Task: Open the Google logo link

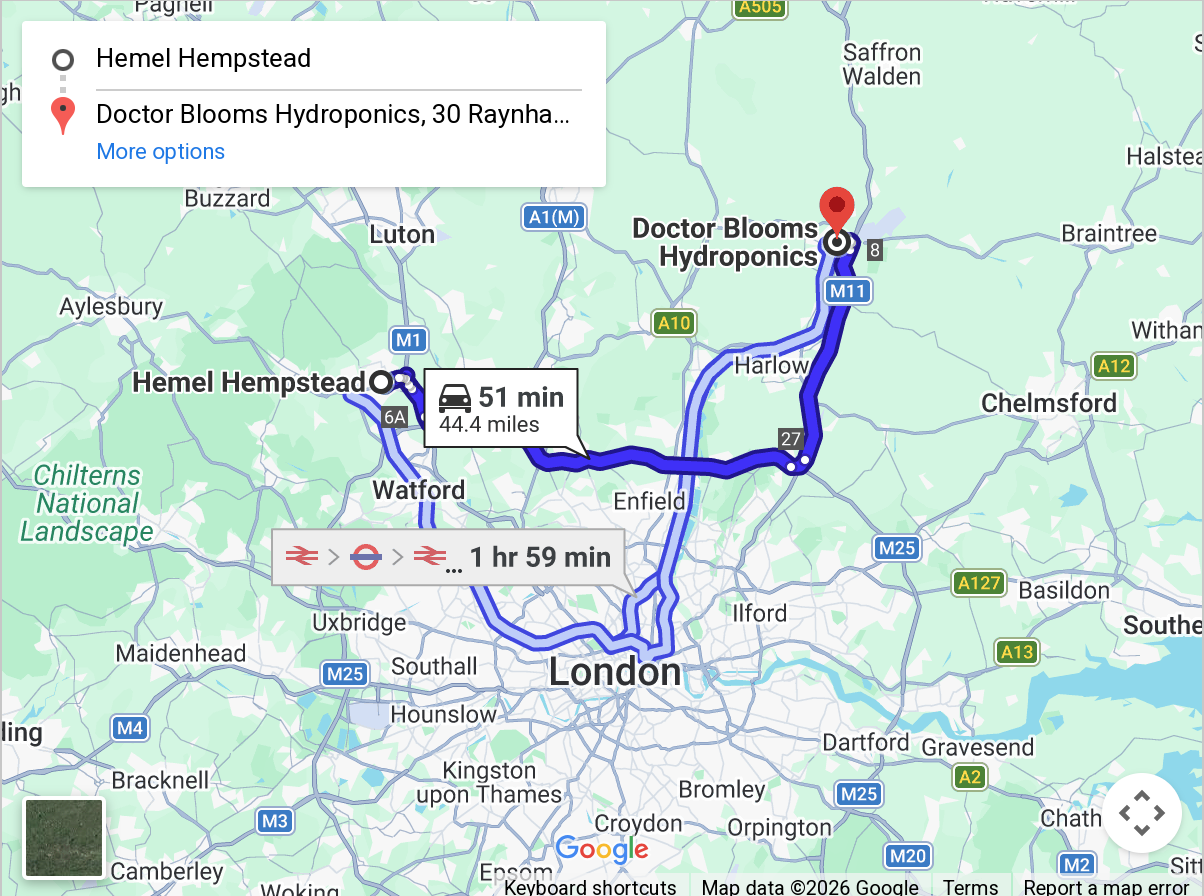Action: (x=602, y=850)
